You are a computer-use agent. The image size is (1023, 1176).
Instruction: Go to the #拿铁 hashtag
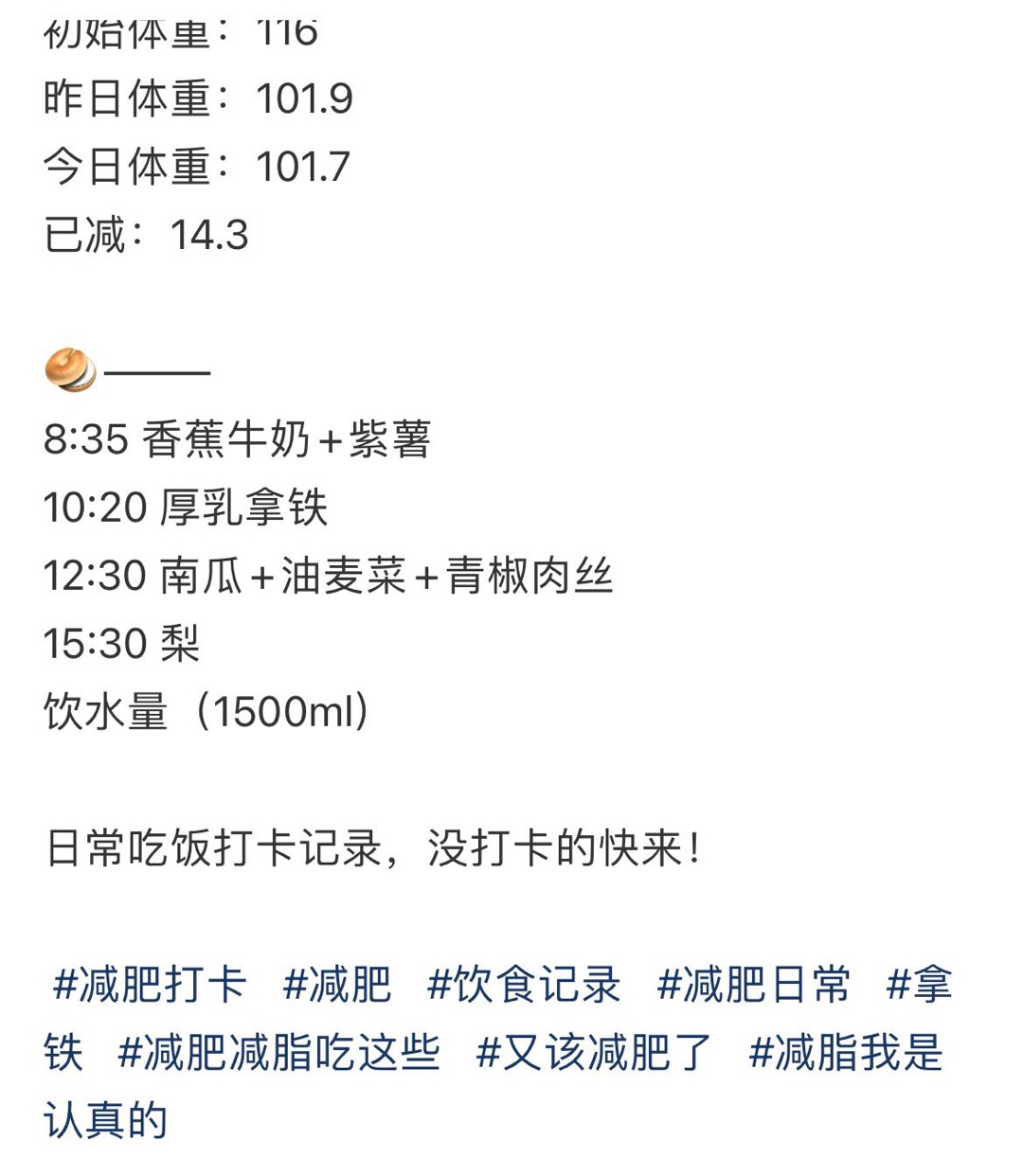tap(918, 985)
